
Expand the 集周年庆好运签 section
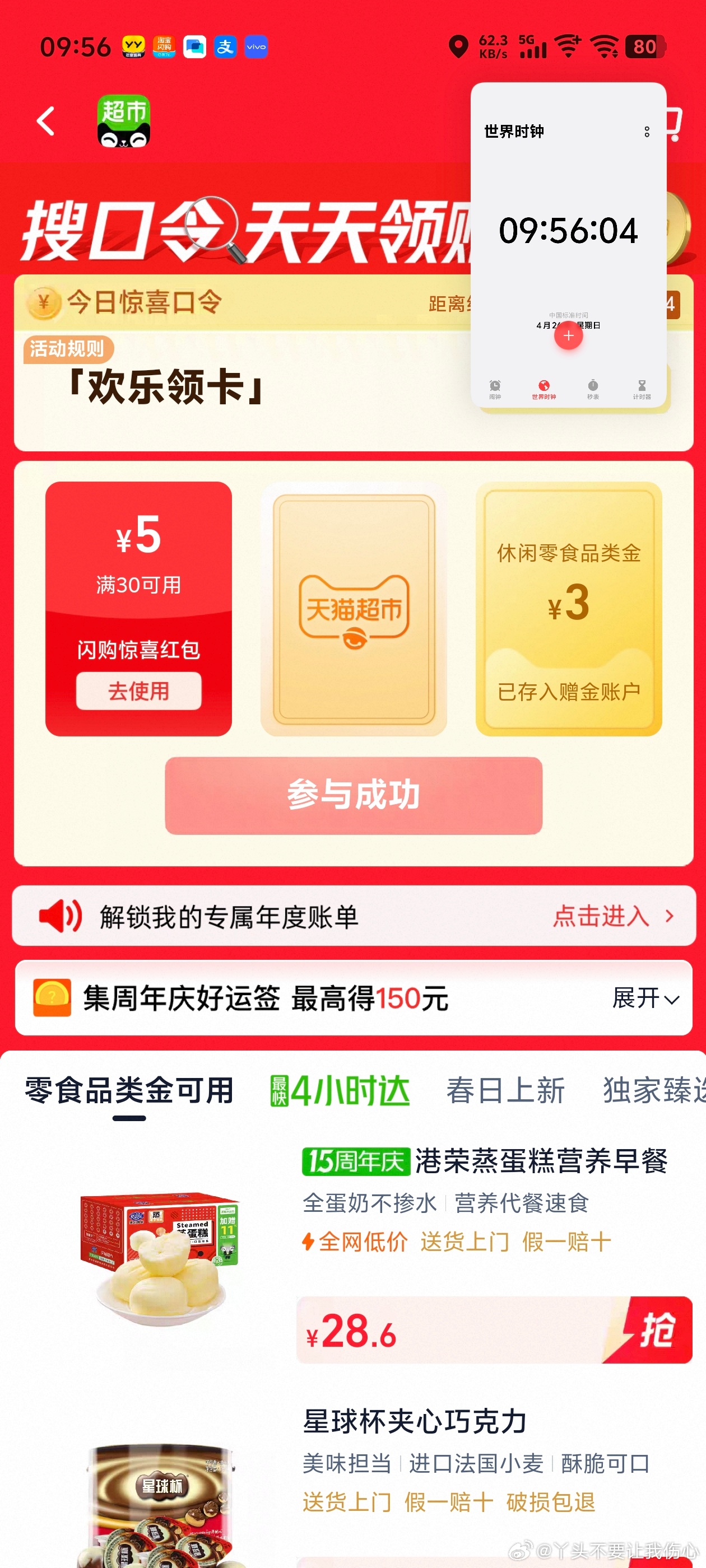[645, 998]
